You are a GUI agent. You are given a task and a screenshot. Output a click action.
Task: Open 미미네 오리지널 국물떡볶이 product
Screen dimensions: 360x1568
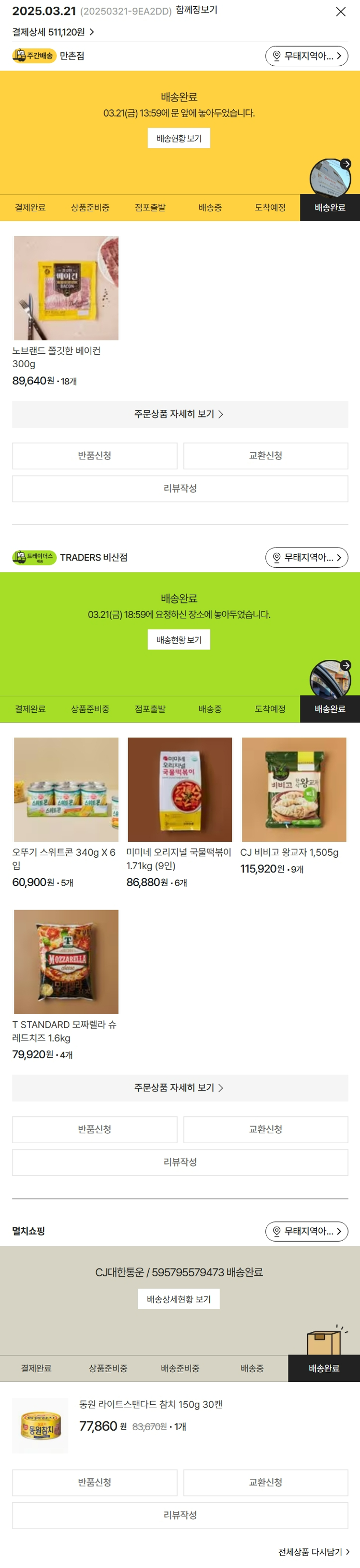pos(180,790)
